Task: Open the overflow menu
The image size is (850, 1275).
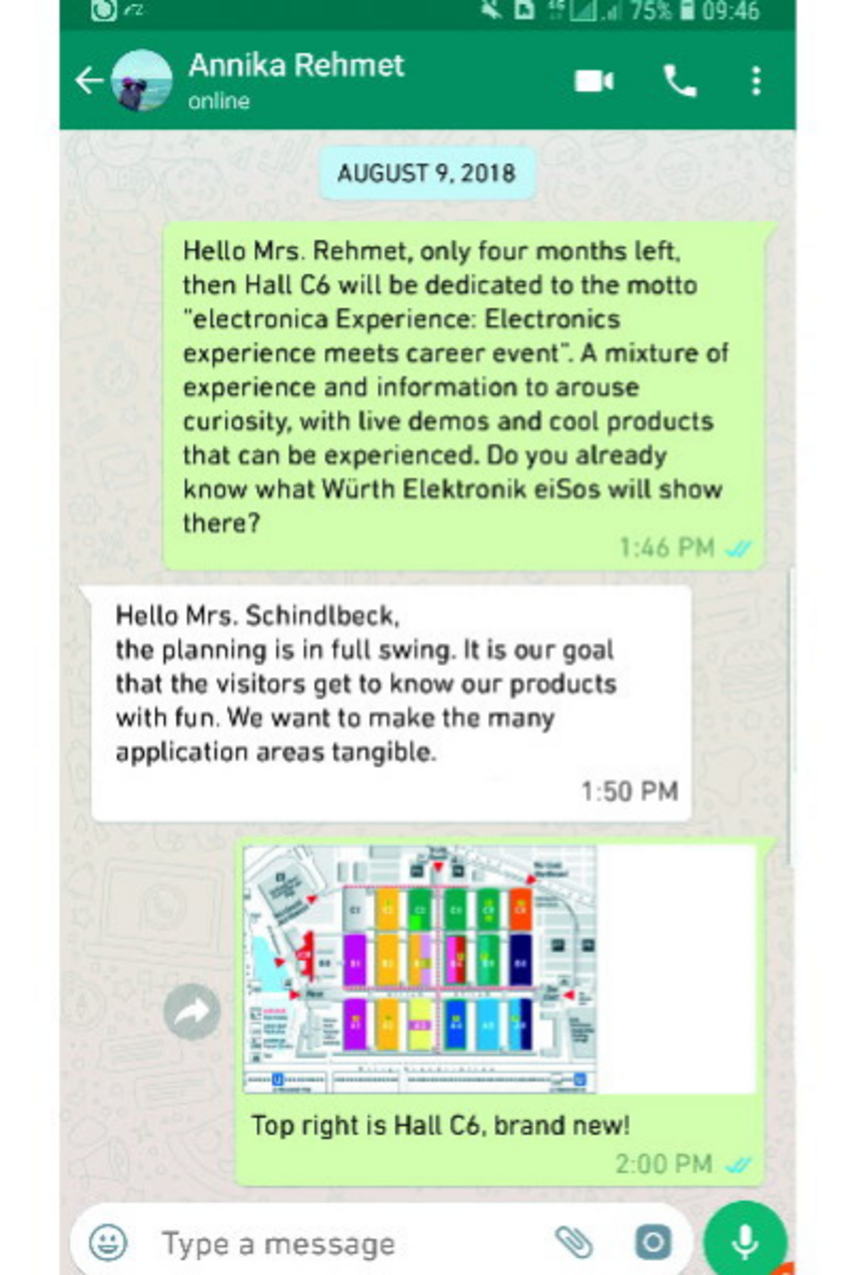Action: (756, 81)
